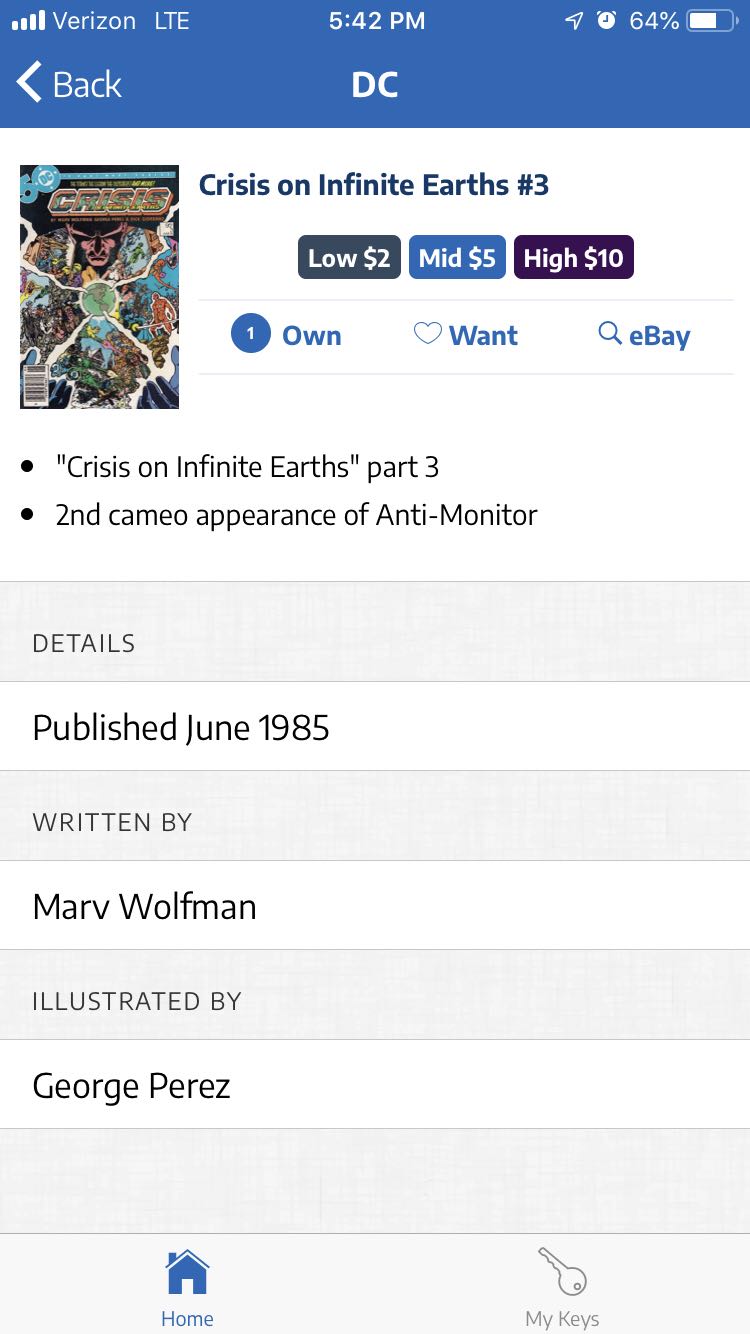Screen dimensions: 750x1334
Task: Toggle Want status for this comic
Action: point(466,335)
